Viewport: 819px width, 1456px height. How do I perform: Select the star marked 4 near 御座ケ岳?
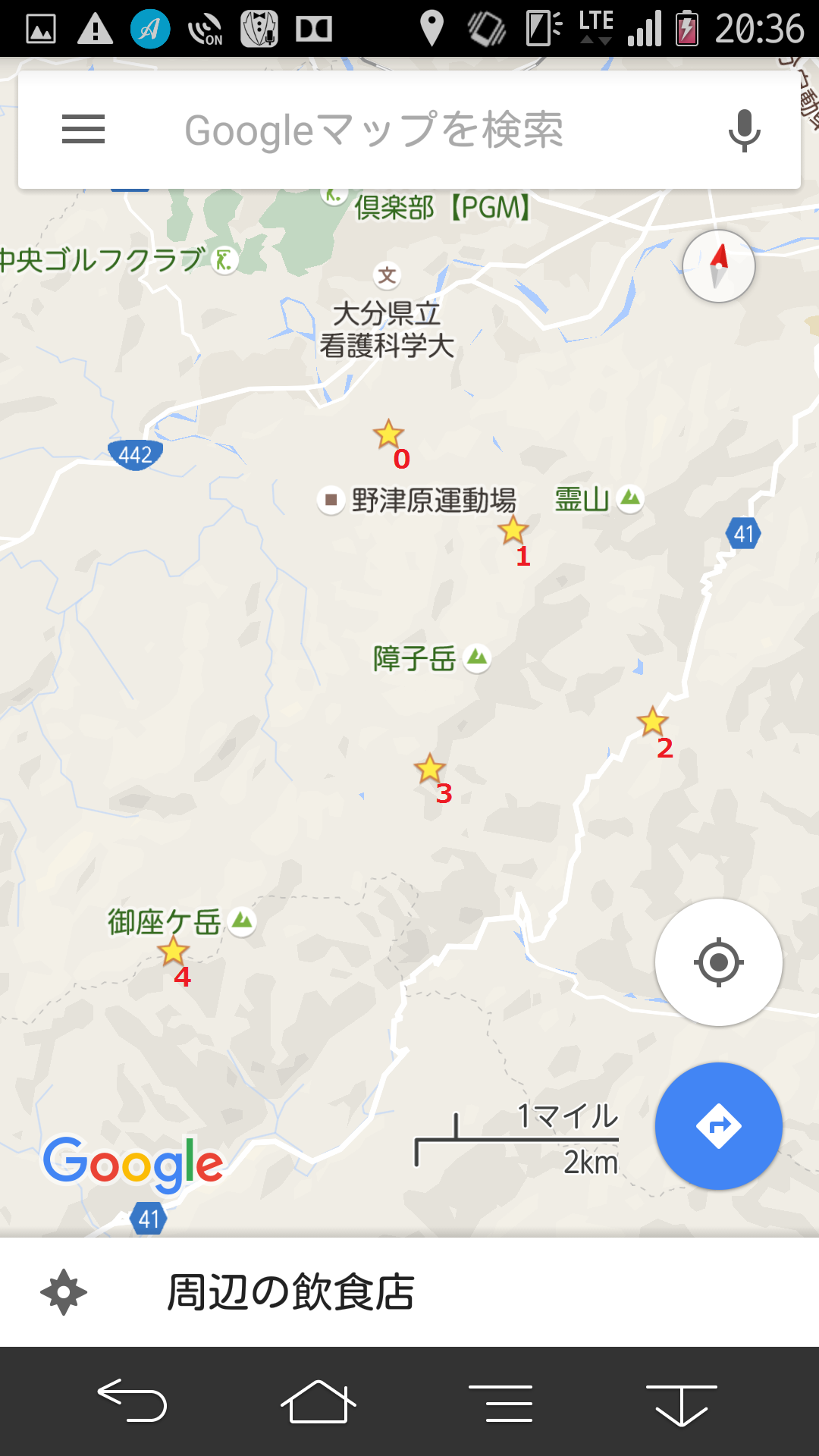click(x=174, y=950)
